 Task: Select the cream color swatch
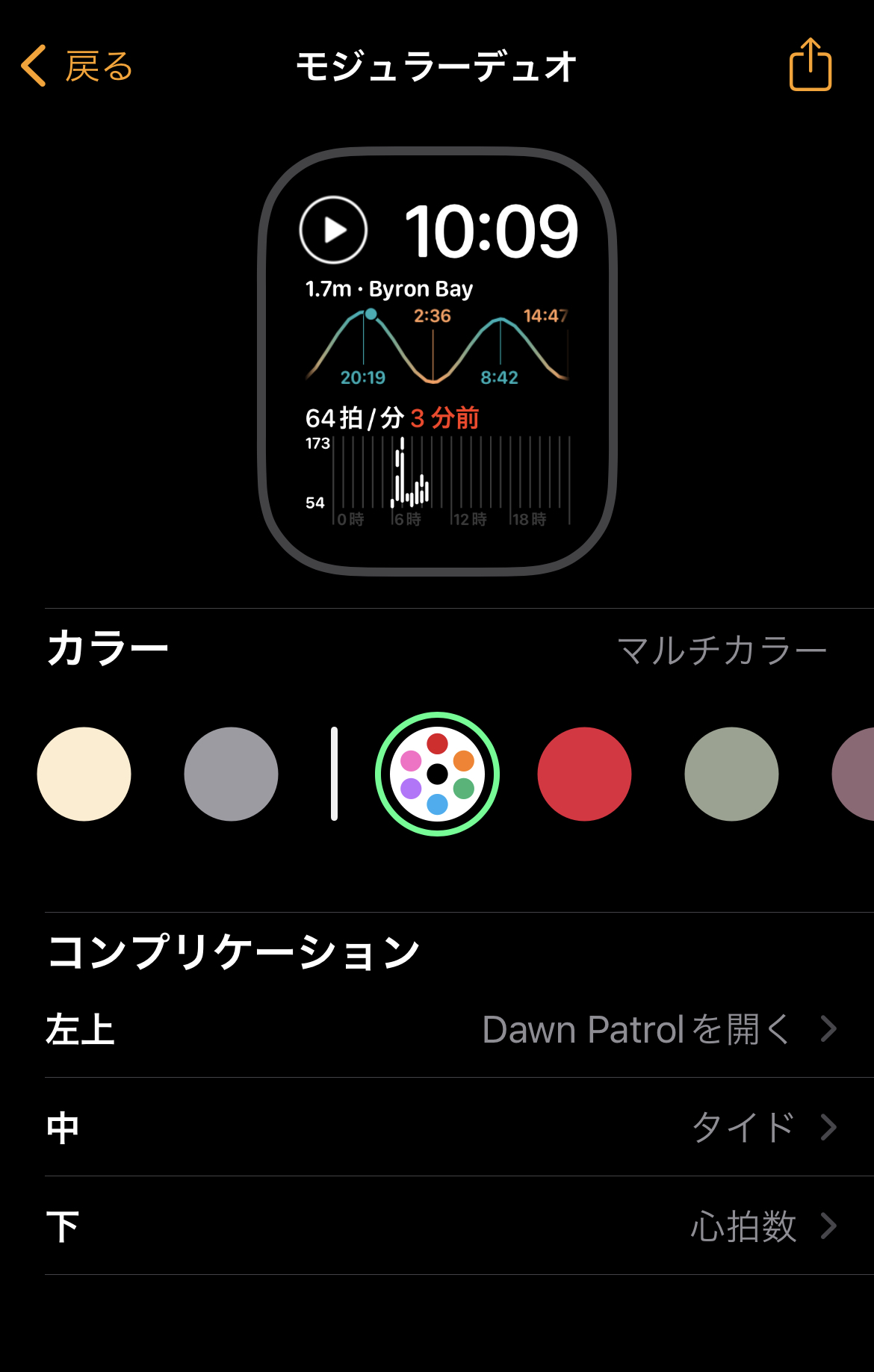coord(84,774)
